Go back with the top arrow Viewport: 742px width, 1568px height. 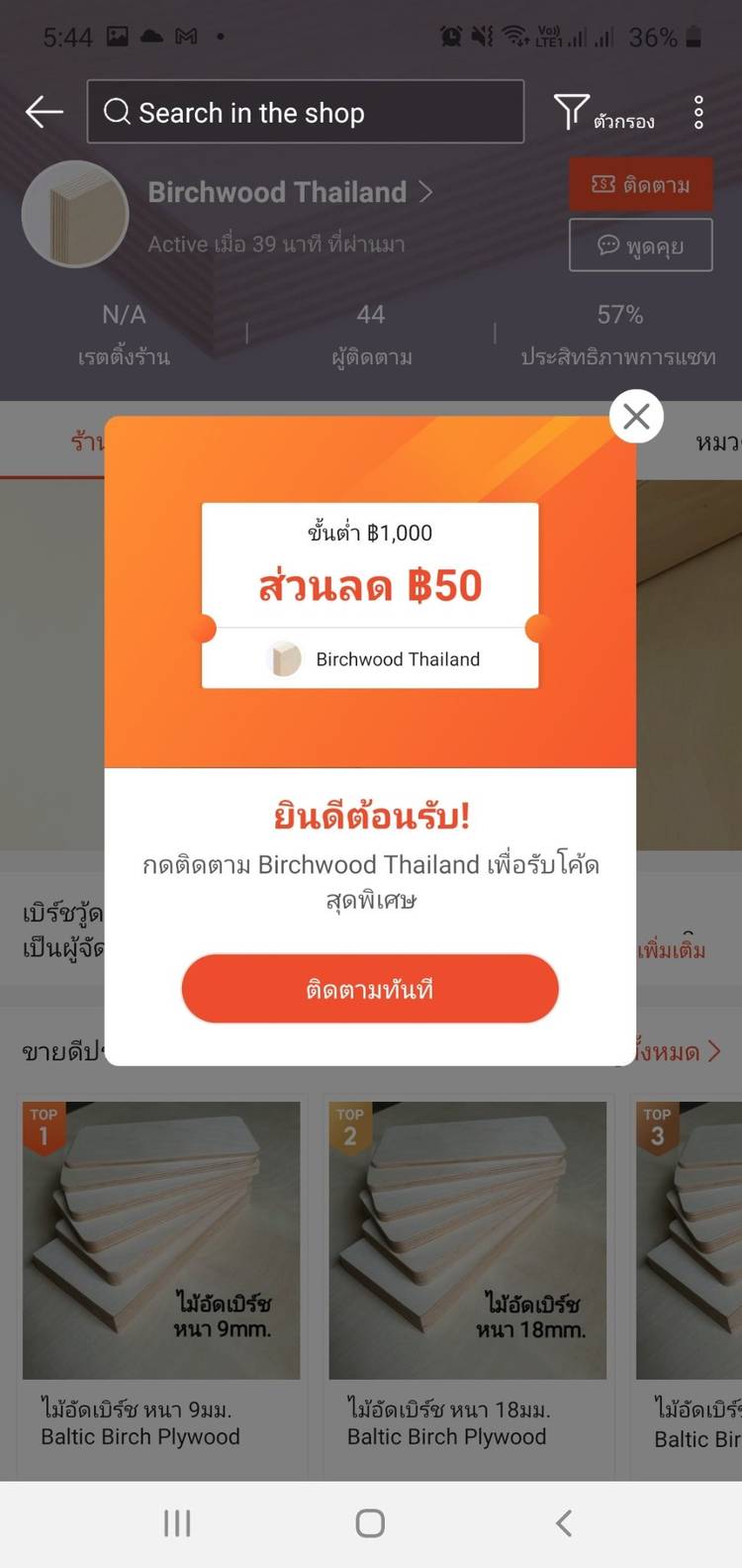[45, 112]
